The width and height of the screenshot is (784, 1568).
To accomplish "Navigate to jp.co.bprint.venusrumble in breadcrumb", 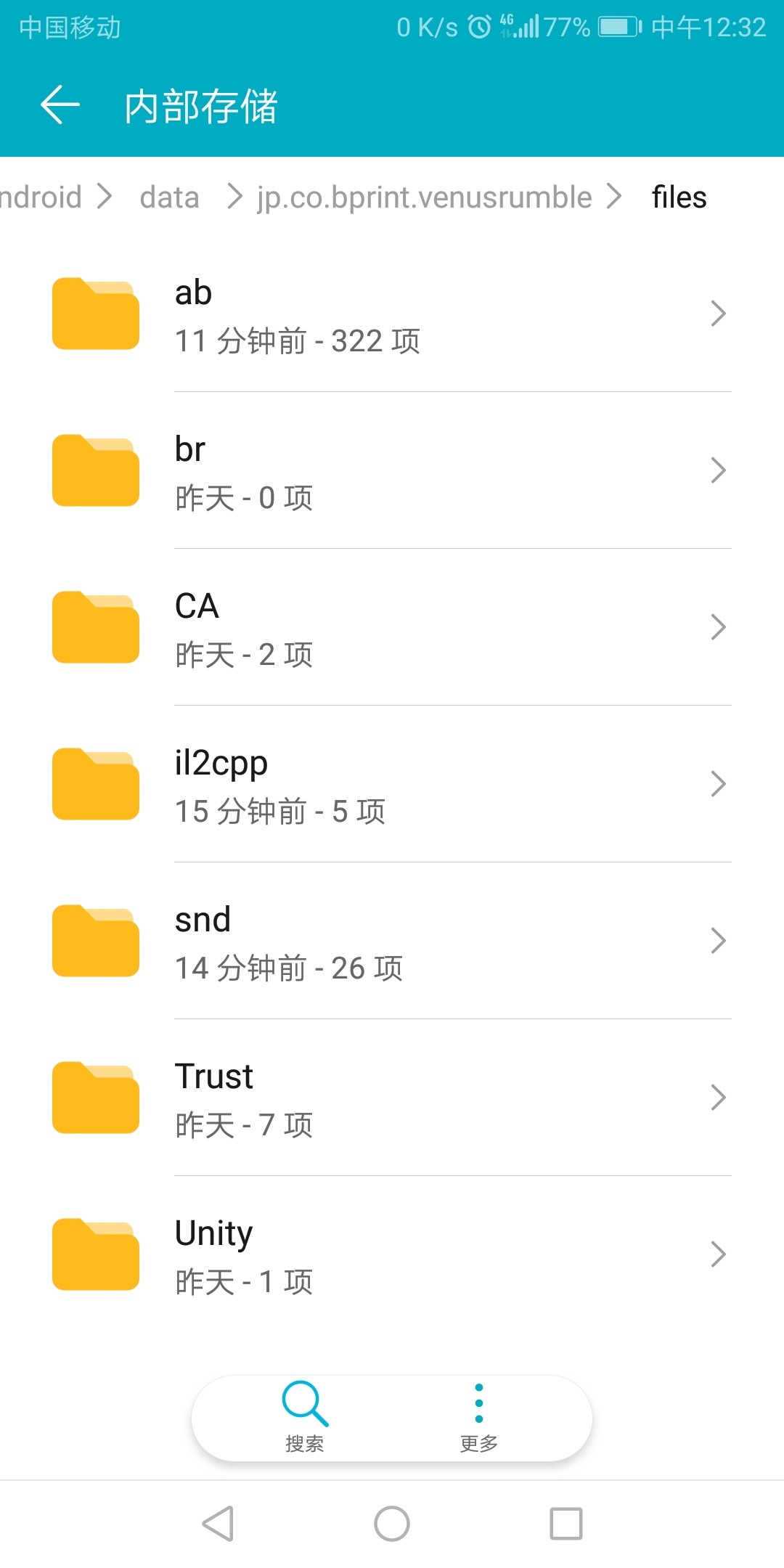I will (425, 197).
